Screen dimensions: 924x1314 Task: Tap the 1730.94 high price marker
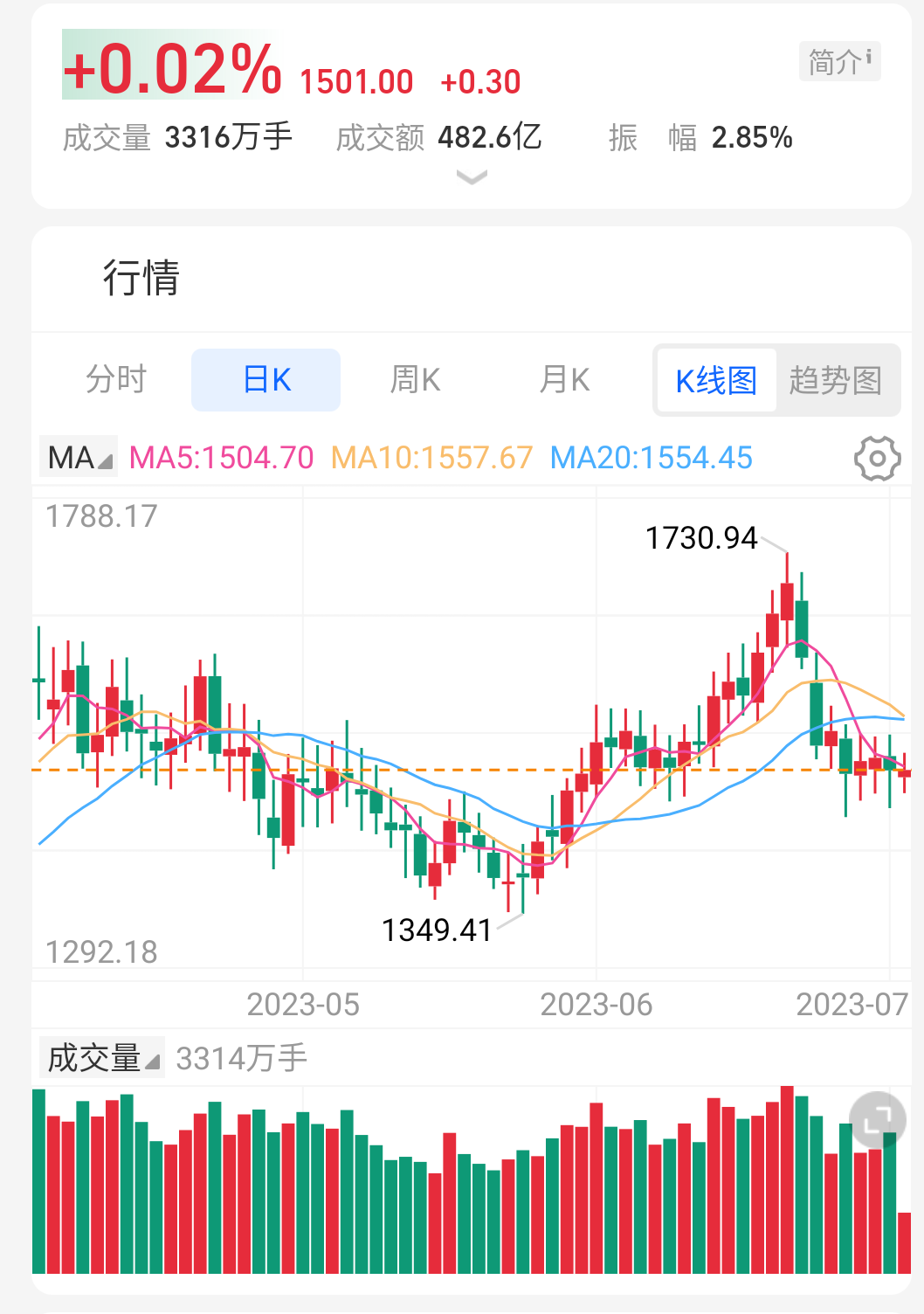pyautogui.click(x=701, y=539)
